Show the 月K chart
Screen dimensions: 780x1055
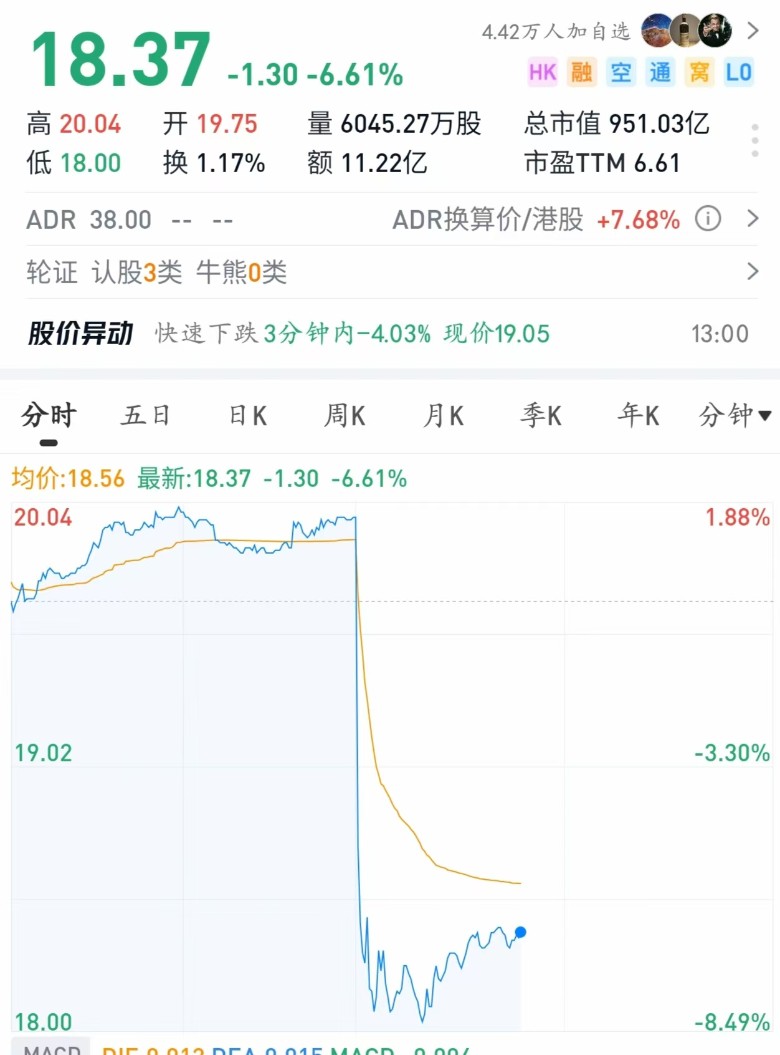pos(443,416)
